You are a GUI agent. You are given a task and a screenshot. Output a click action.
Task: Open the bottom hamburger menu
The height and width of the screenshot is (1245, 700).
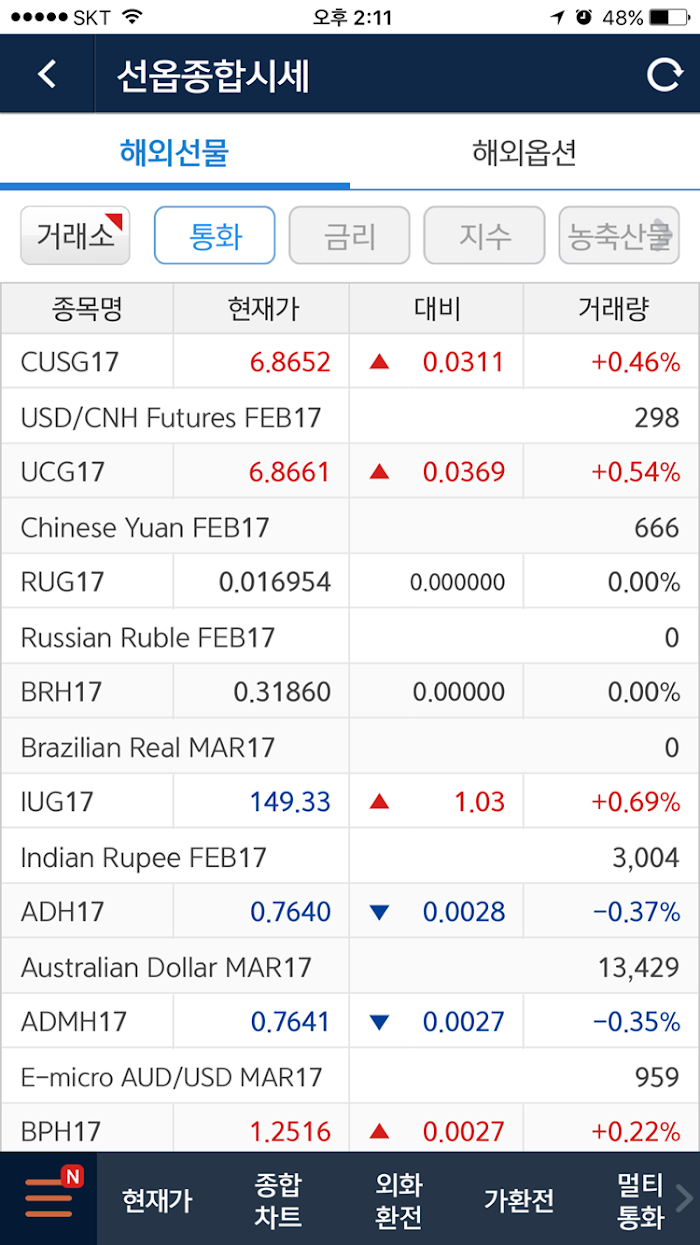(x=49, y=1198)
